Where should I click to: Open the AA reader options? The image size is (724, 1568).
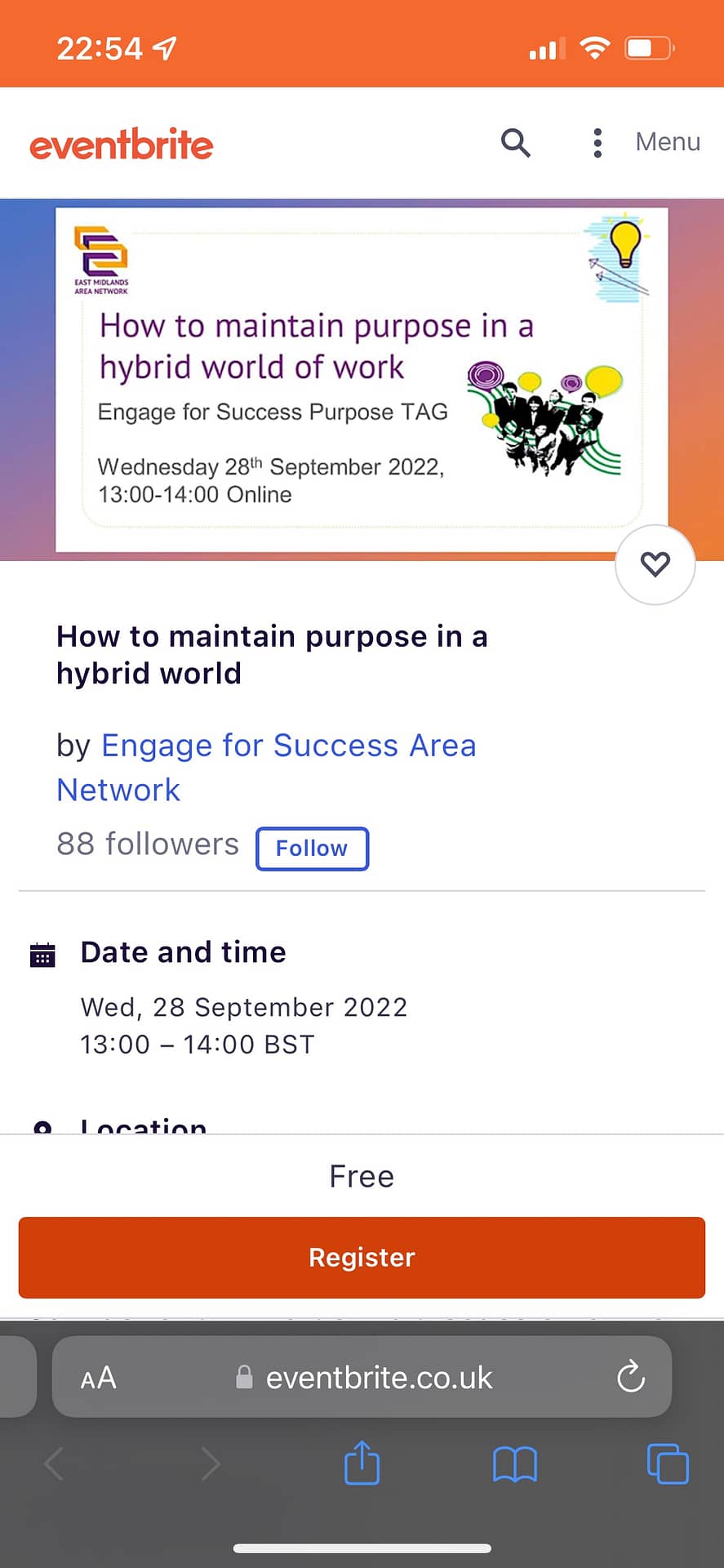point(98,1378)
